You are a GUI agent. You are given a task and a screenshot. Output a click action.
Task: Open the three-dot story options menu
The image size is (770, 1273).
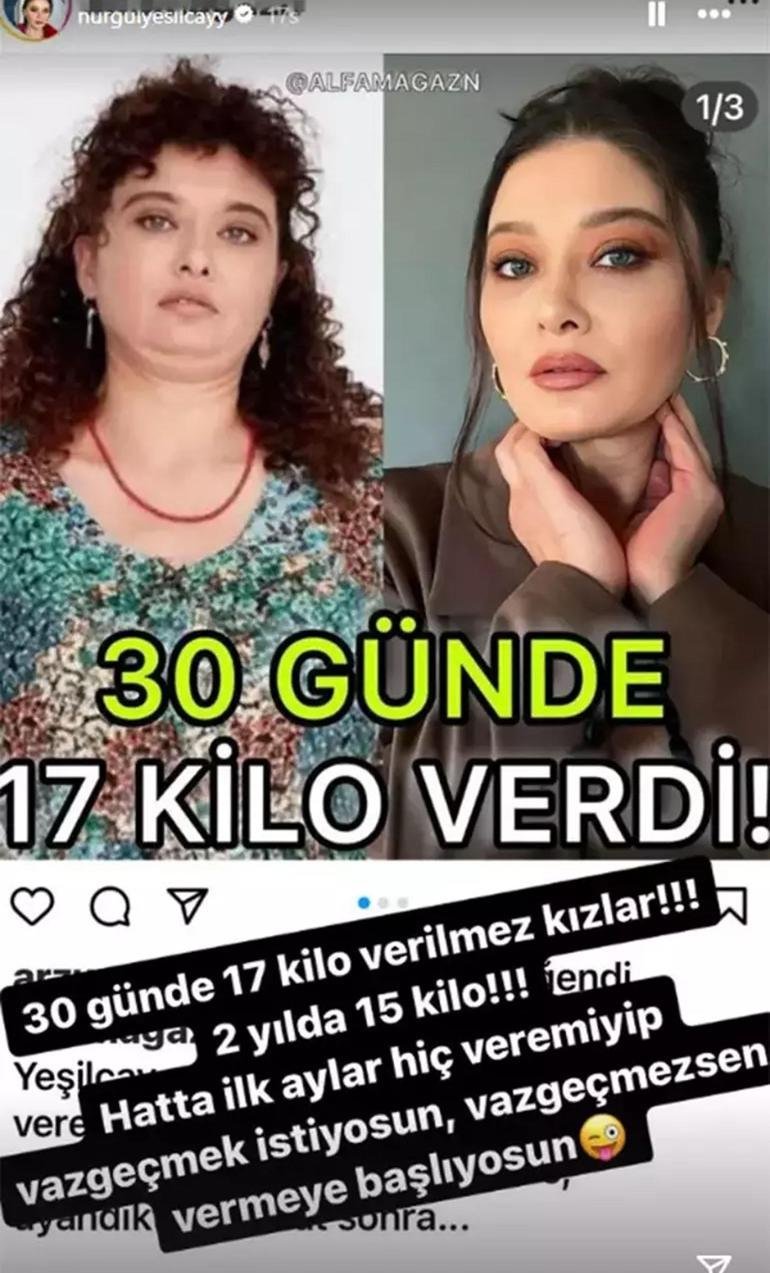click(x=714, y=15)
